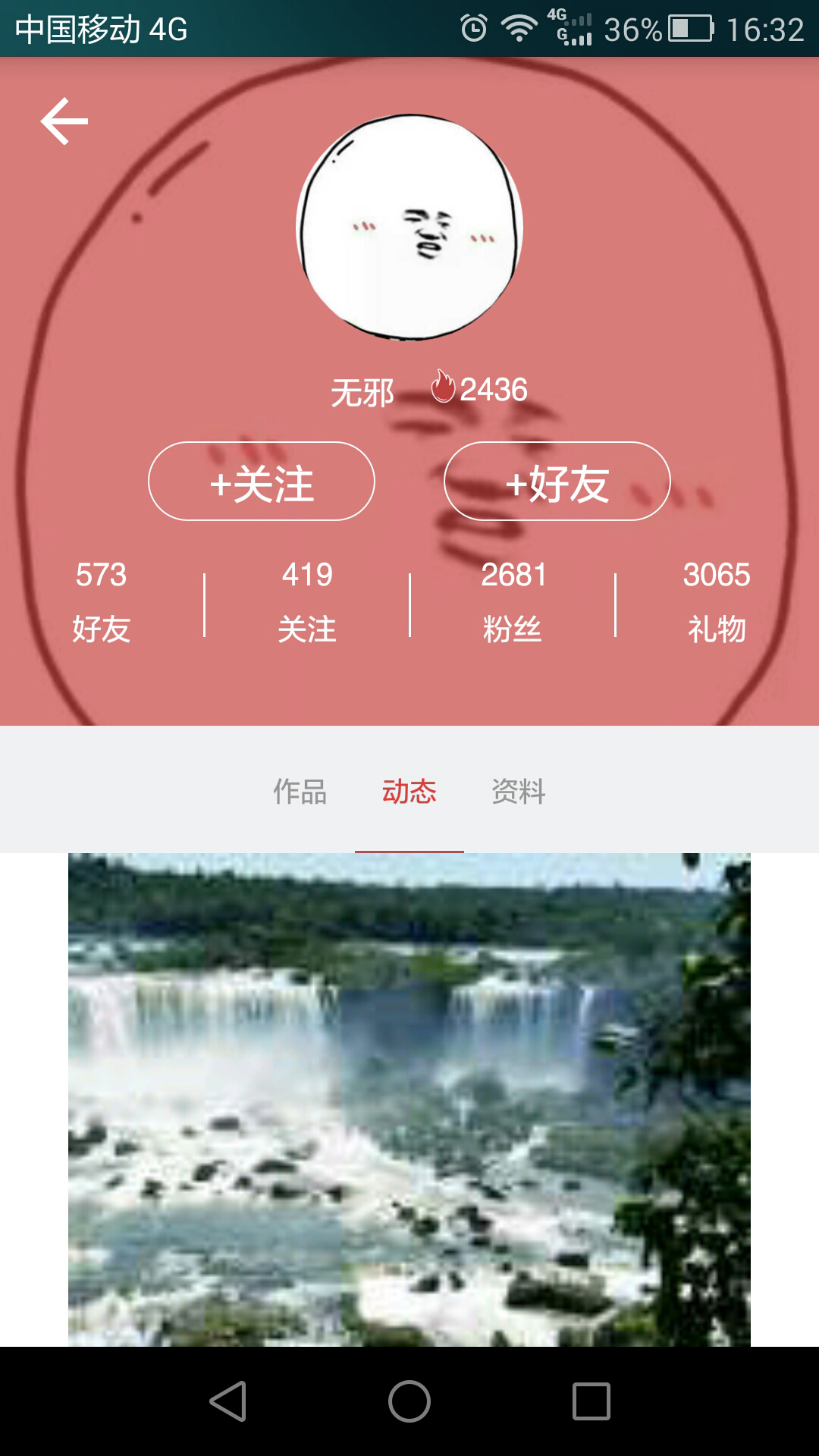Add this user via +好友
Viewport: 819px width, 1456px height.
click(557, 482)
